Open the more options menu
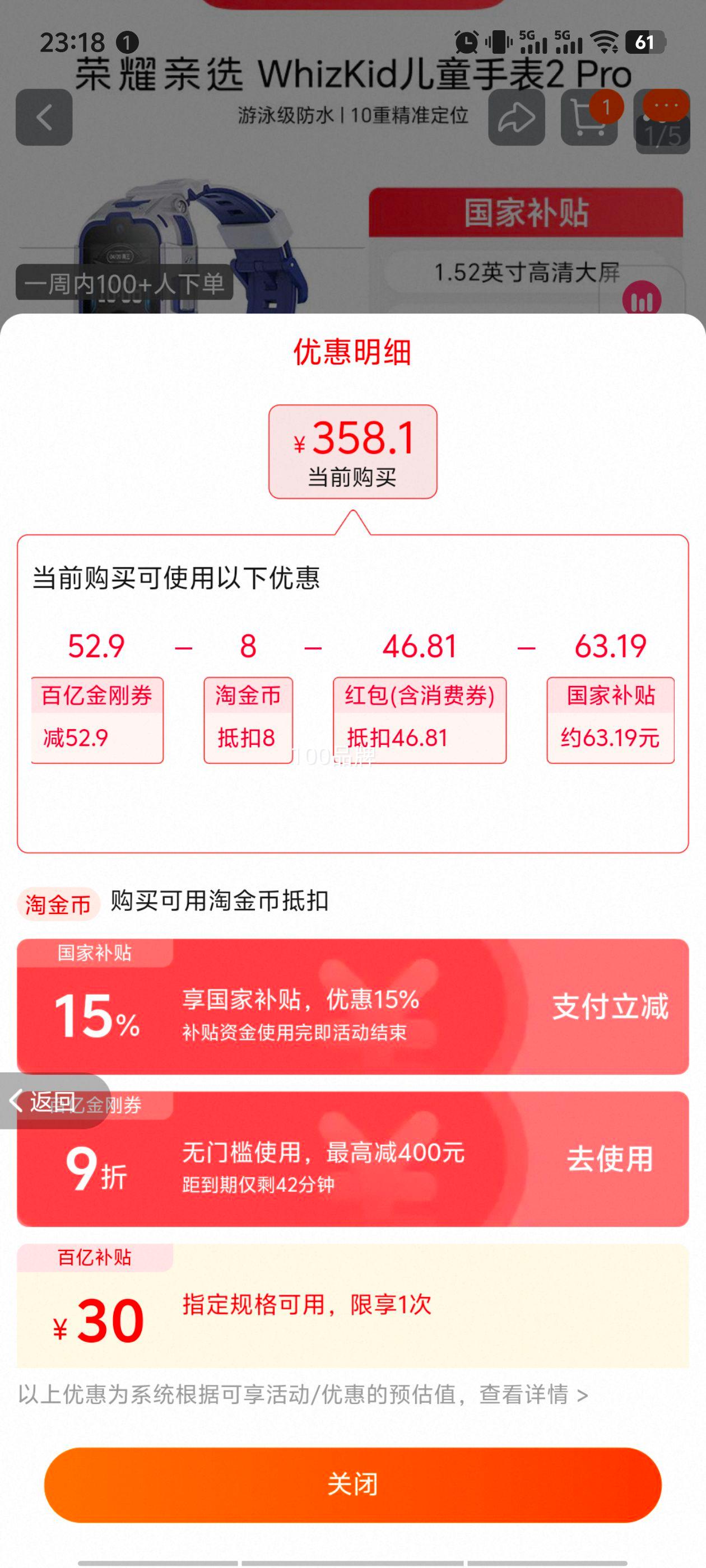Viewport: 706px width, 1568px height. pyautogui.click(x=665, y=106)
